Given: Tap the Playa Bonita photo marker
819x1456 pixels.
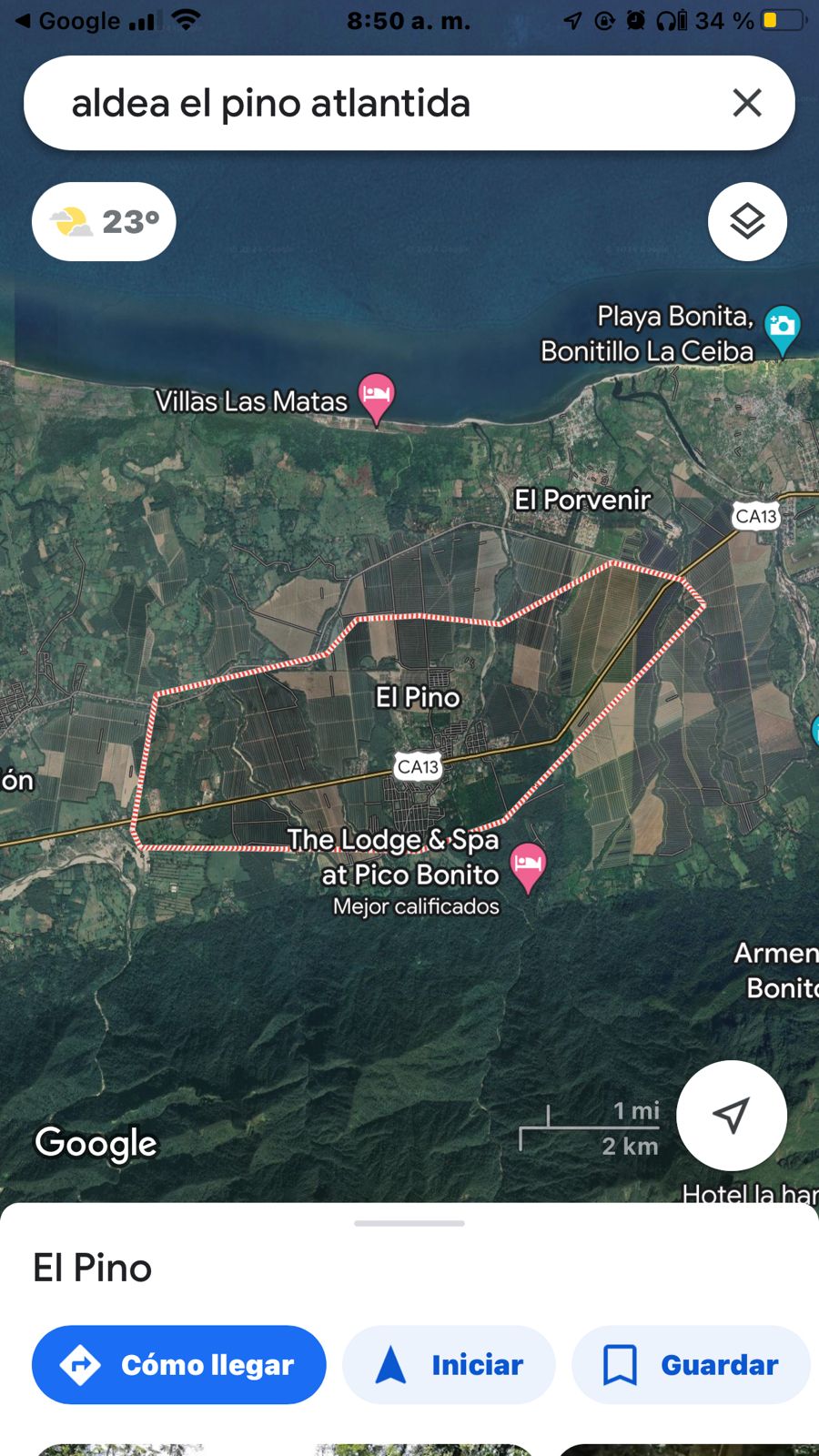Looking at the screenshot, I should pos(782,328).
